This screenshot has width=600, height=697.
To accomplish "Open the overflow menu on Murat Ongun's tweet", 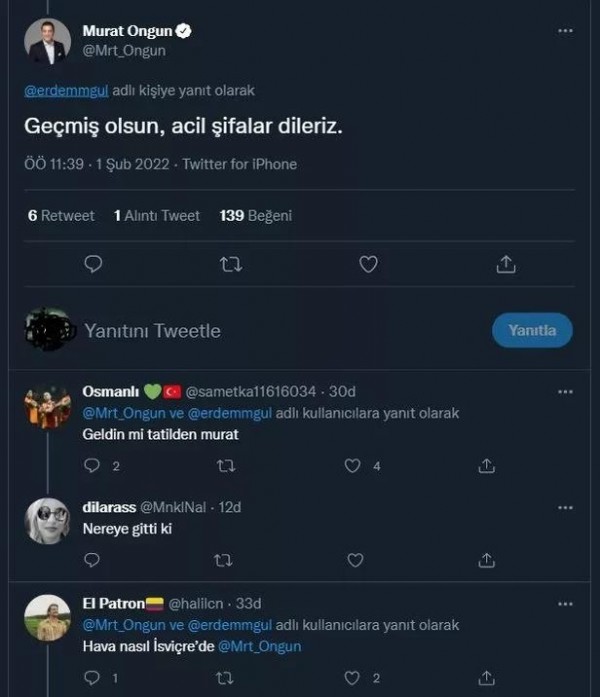I will coord(565,32).
